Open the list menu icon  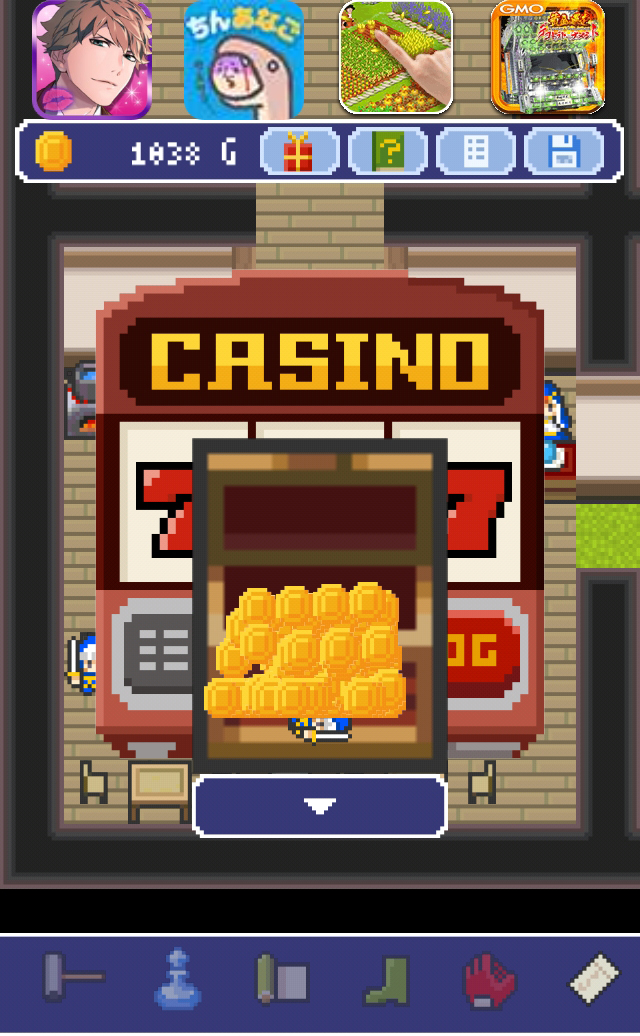[x=475, y=153]
